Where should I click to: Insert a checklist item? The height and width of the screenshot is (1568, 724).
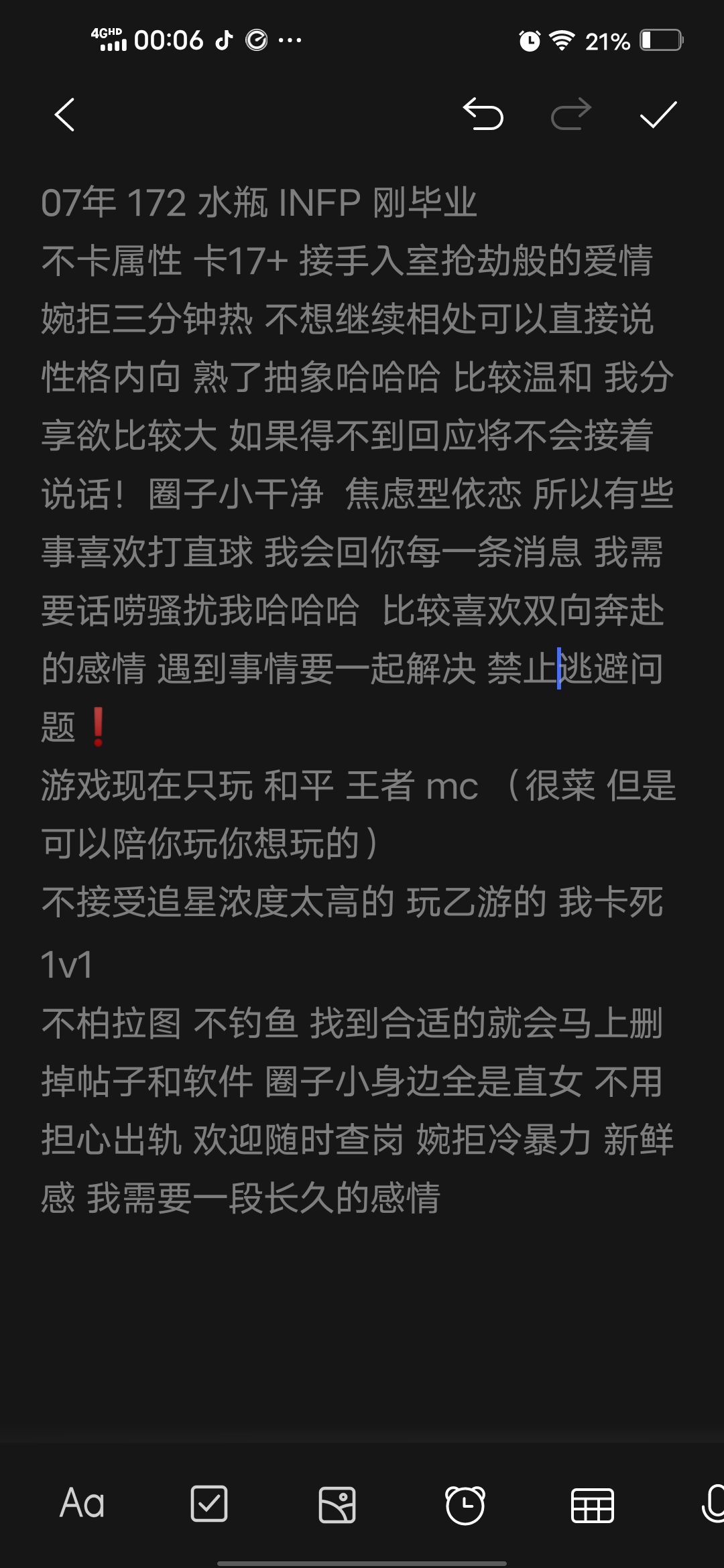point(209,1504)
